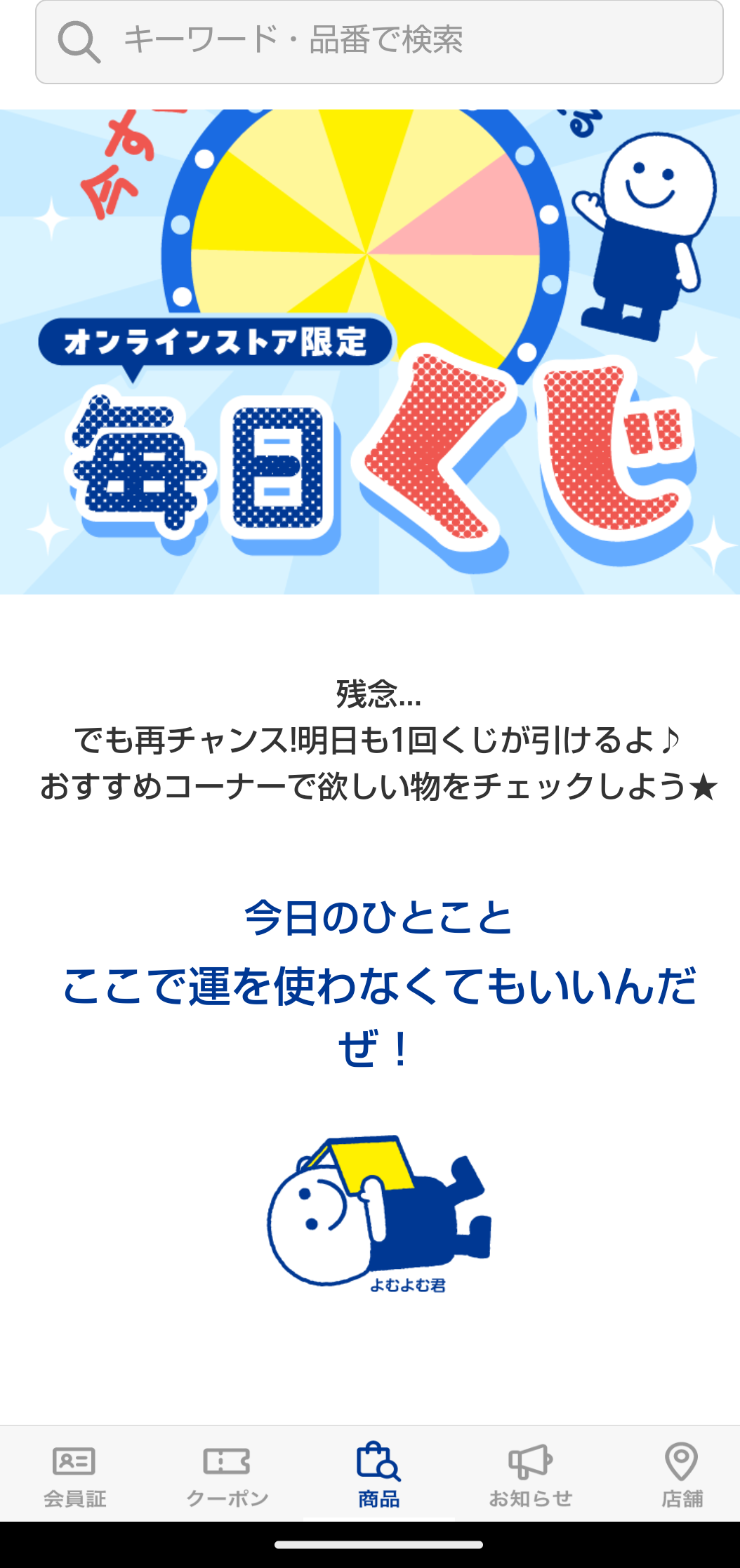Switch to the クーポン coupon tab
Image resolution: width=740 pixels, height=1568 pixels.
pos(227,1474)
